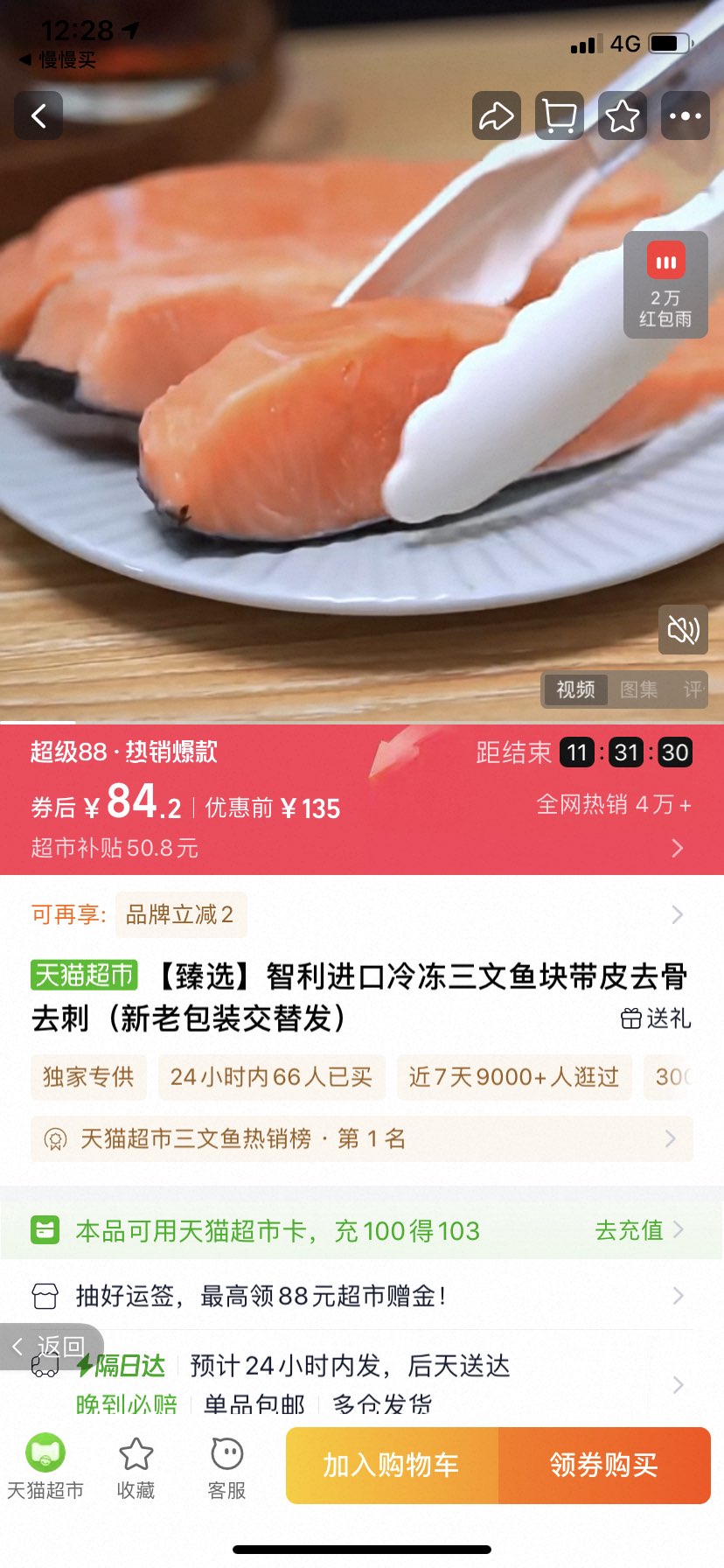Open the shopping cart icon

[559, 115]
